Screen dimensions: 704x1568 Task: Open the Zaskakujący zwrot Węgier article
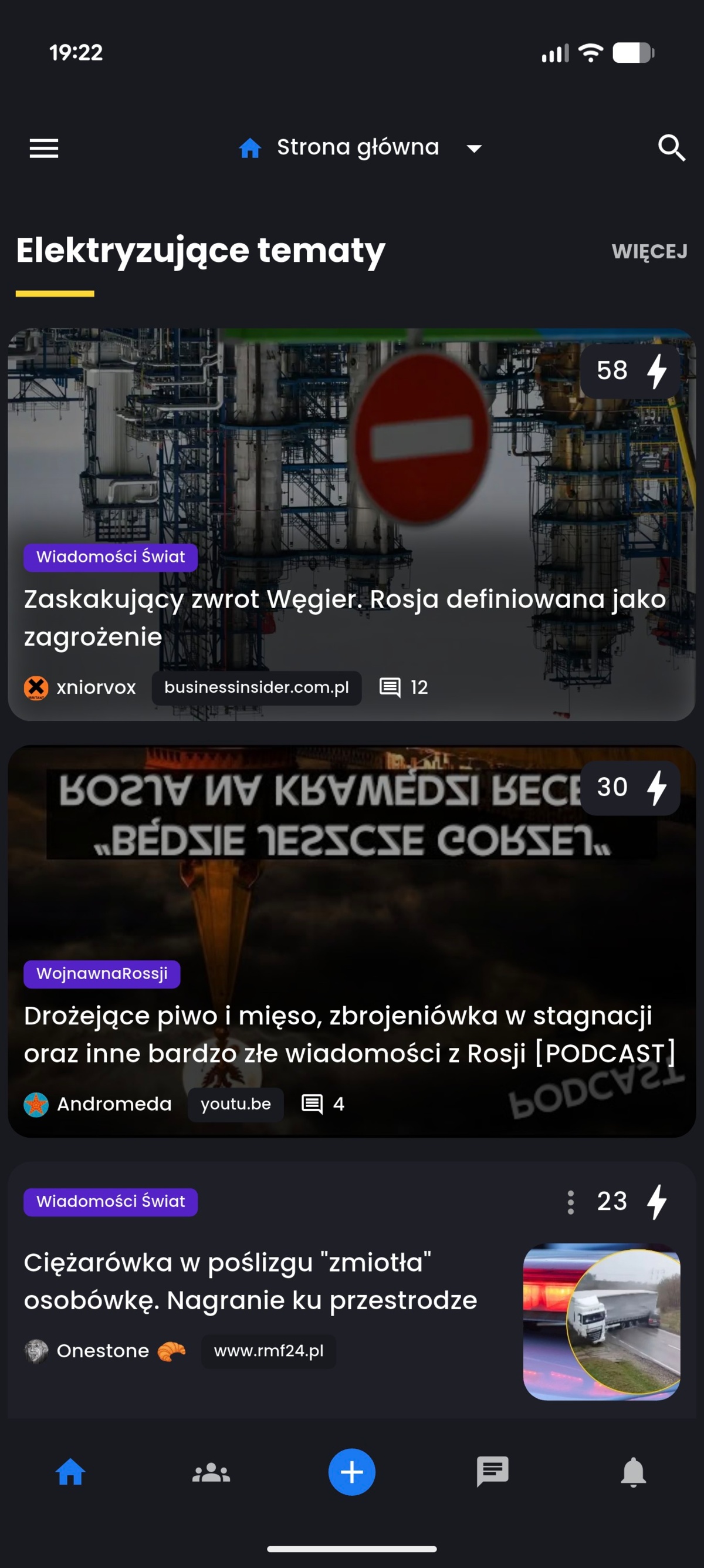(x=344, y=617)
